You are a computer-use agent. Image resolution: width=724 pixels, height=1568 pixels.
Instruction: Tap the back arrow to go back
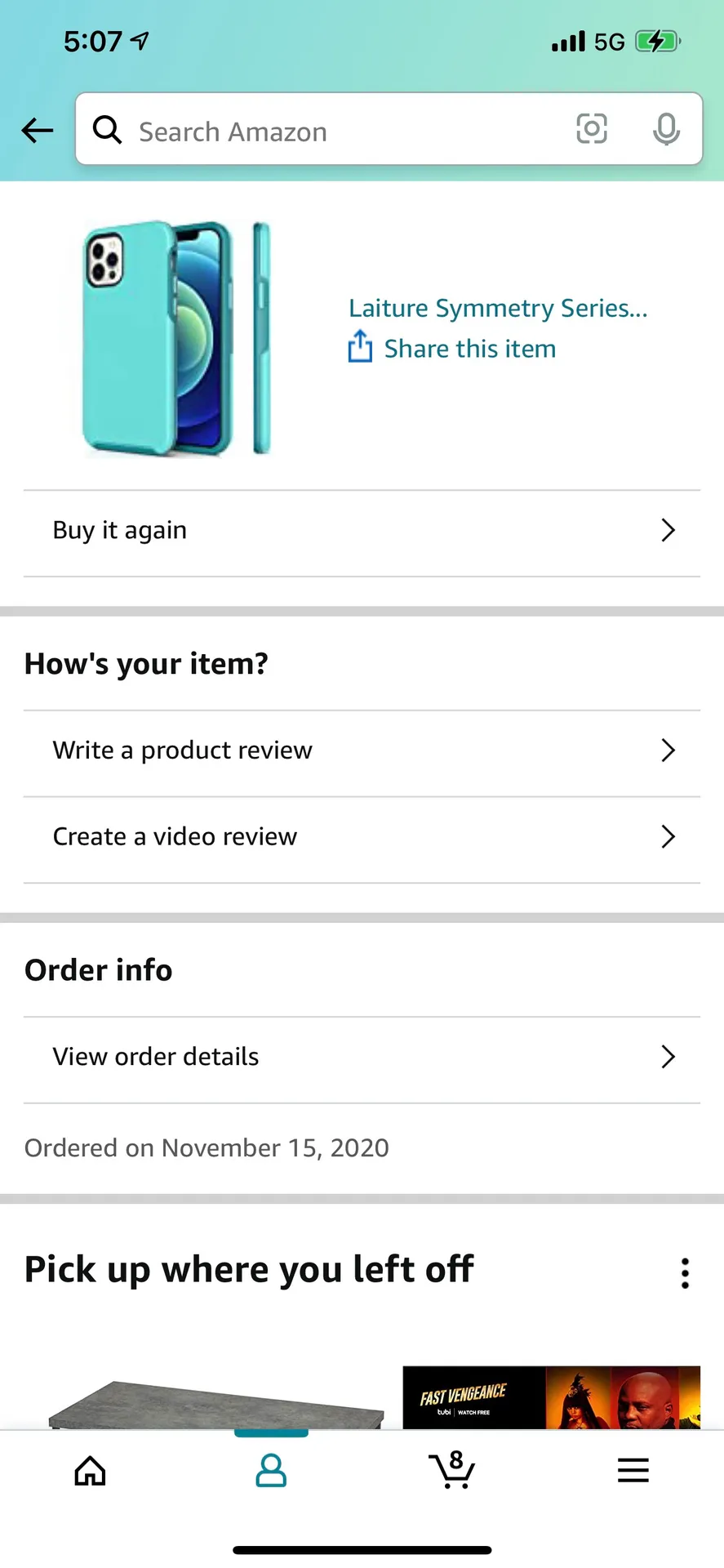coord(37,130)
